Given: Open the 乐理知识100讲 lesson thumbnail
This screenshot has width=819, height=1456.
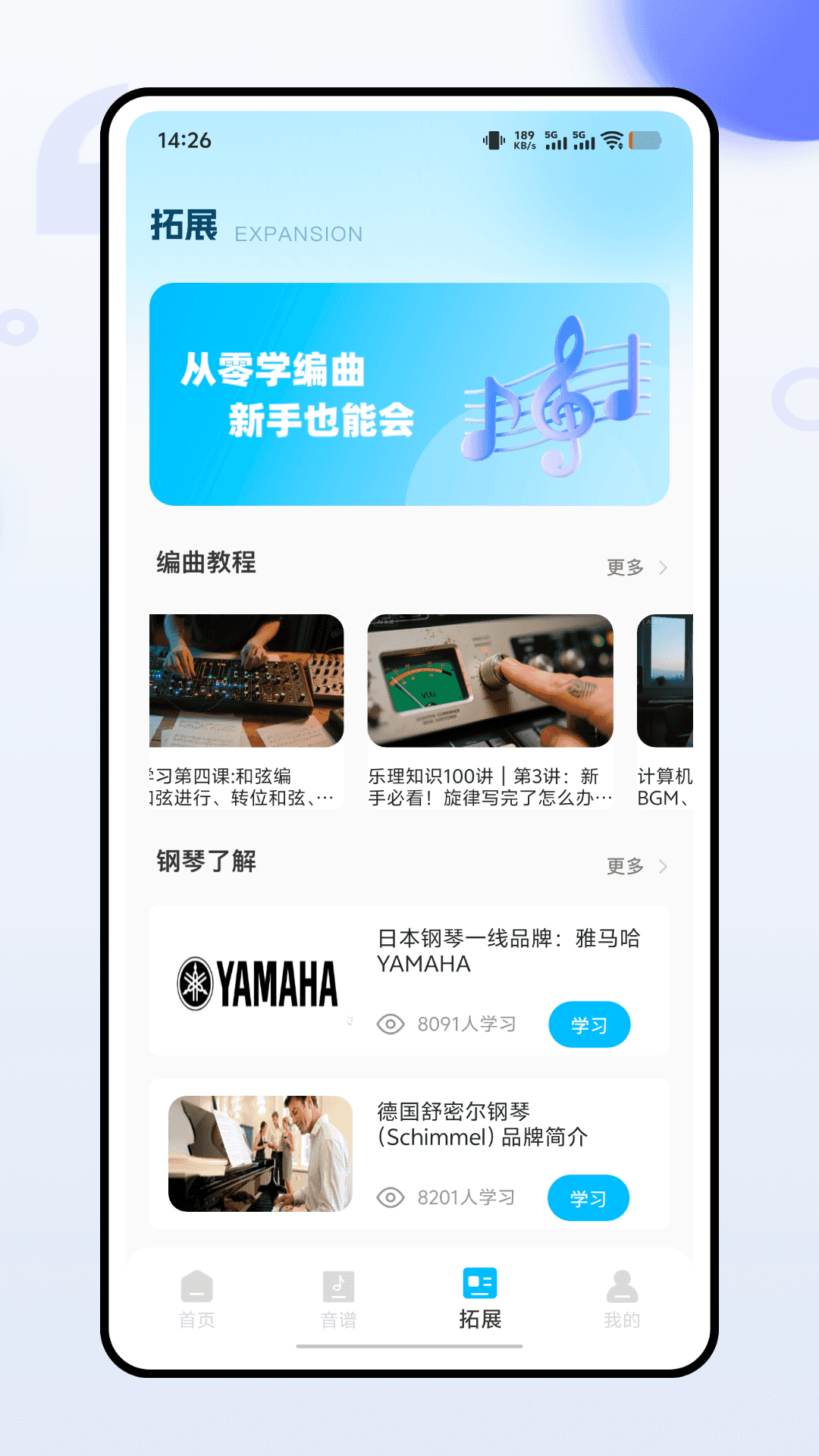Looking at the screenshot, I should pos(490,681).
